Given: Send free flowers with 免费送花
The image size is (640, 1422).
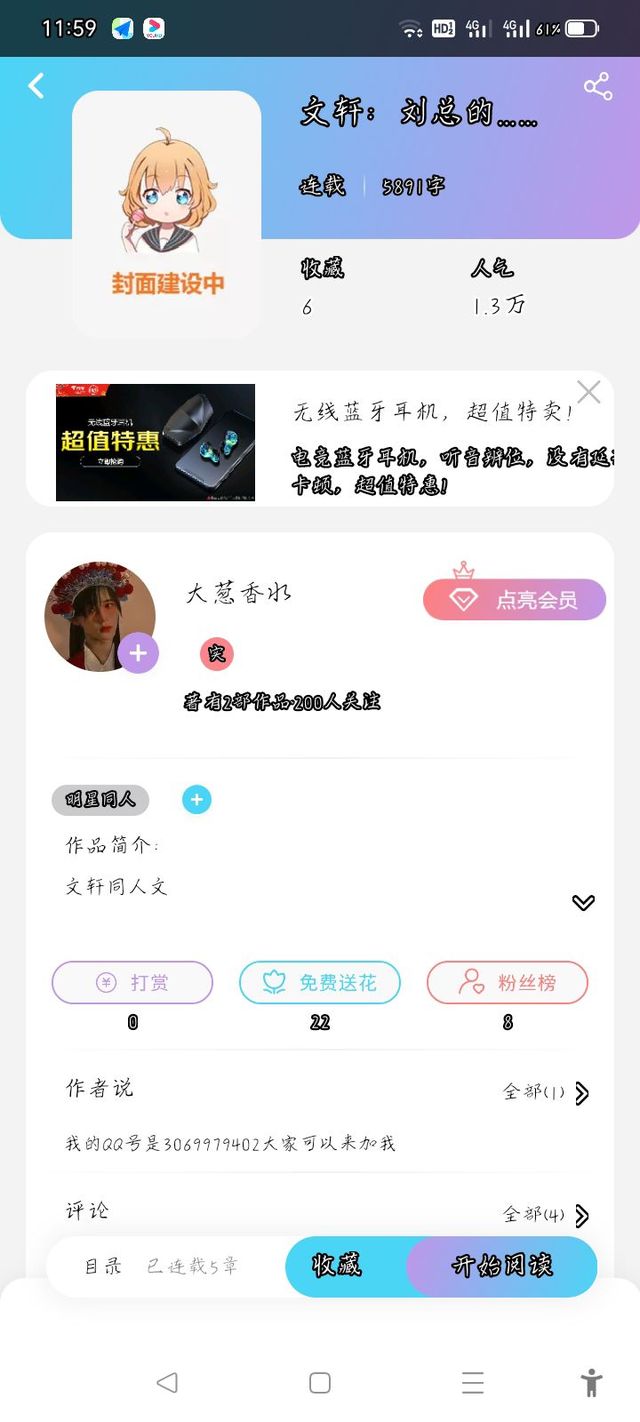Looking at the screenshot, I should coord(320,983).
